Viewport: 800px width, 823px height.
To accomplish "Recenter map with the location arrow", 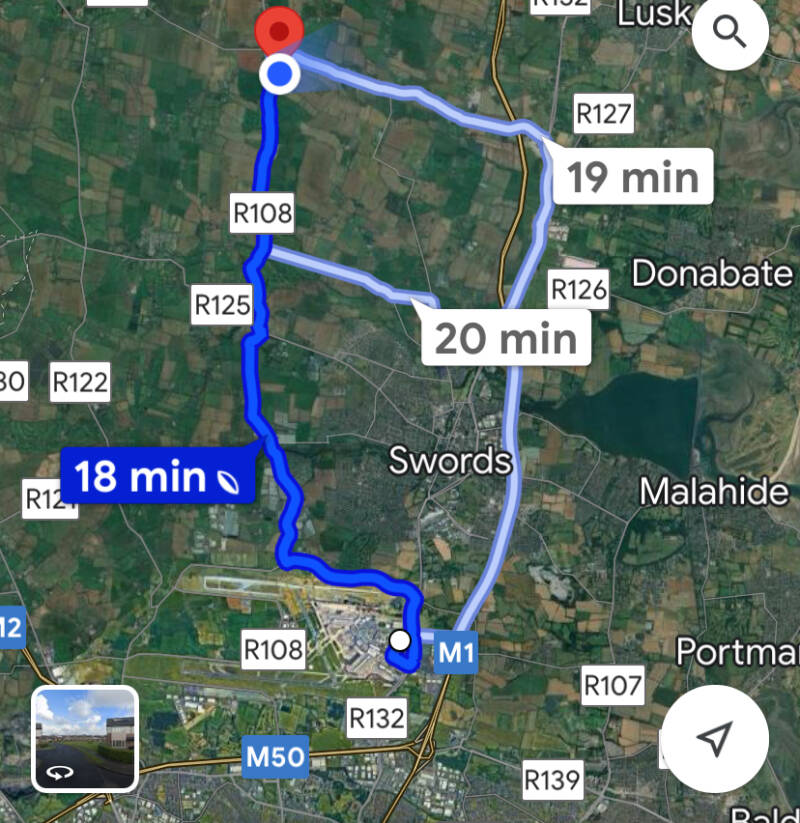I will [712, 739].
